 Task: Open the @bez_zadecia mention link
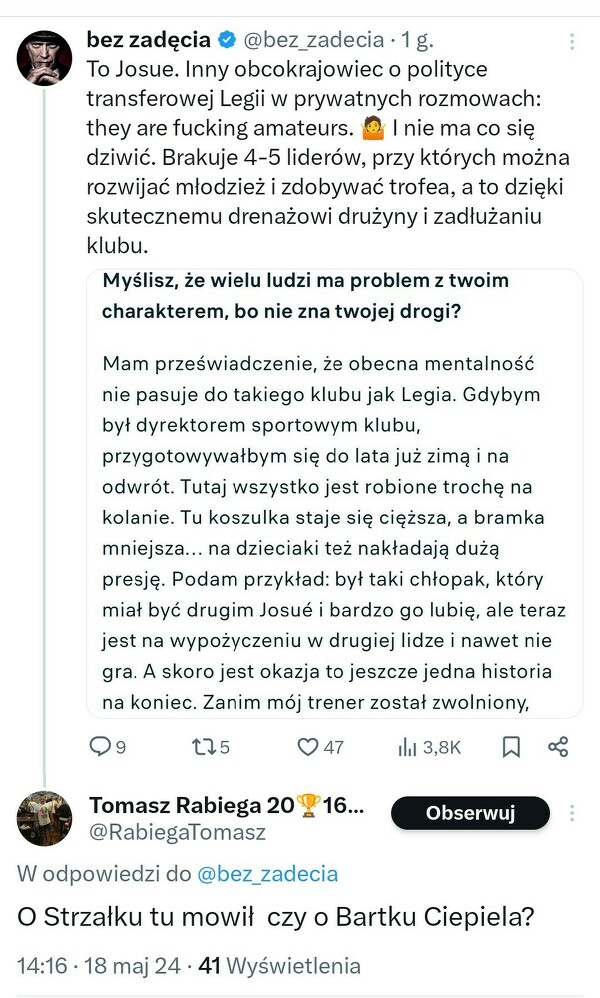tap(267, 873)
